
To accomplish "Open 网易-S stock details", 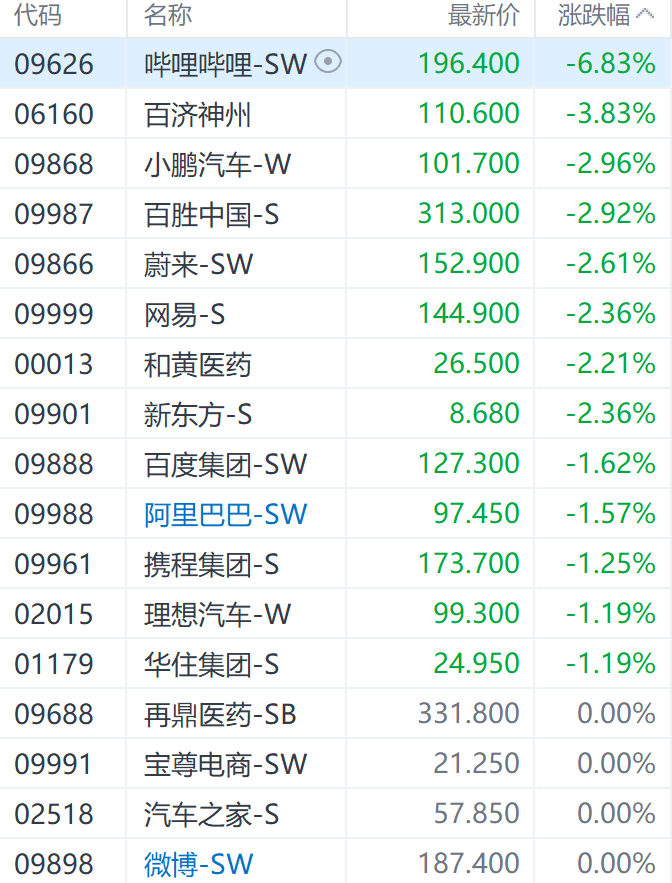I will click(x=184, y=314).
